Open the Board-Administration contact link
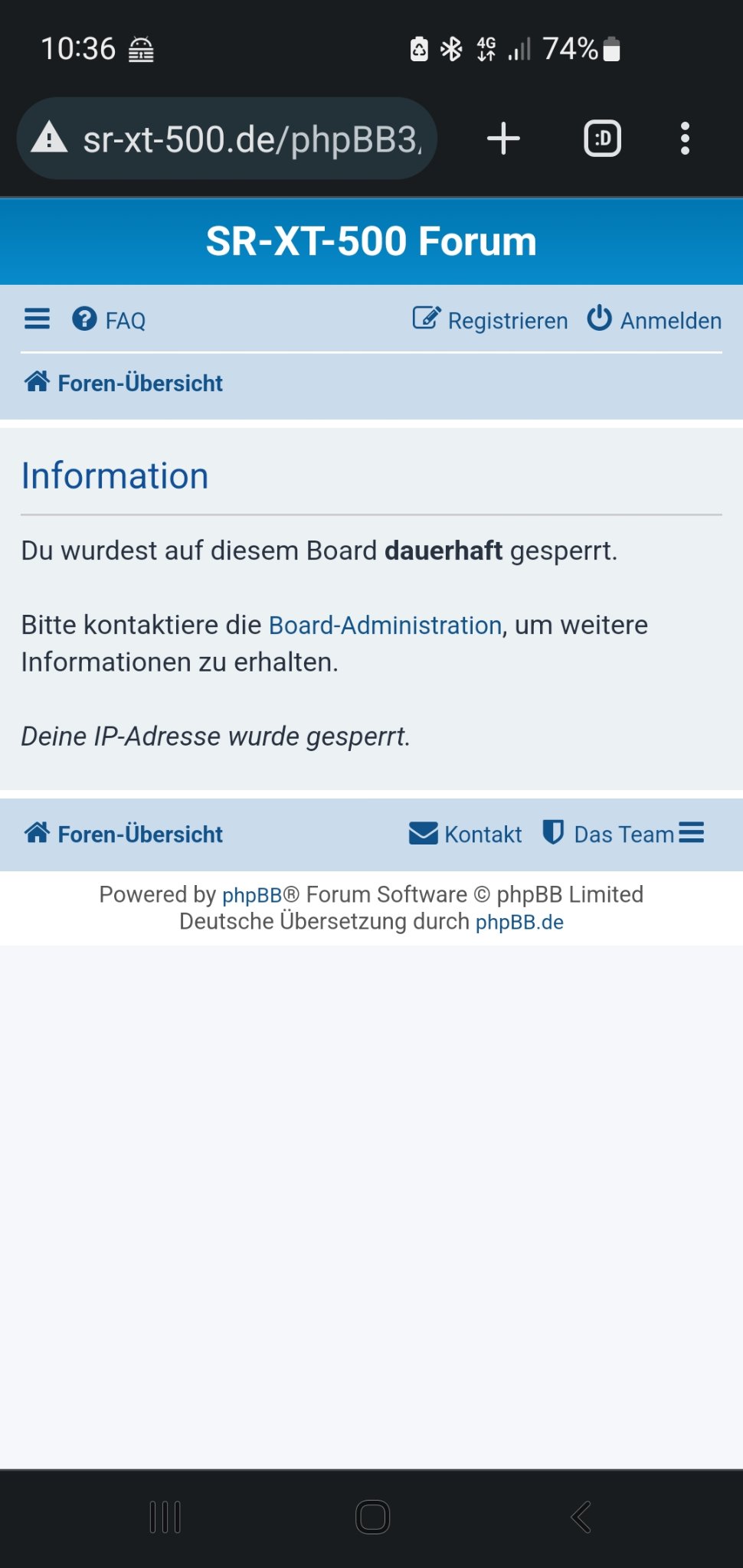The image size is (743, 1568). click(385, 626)
